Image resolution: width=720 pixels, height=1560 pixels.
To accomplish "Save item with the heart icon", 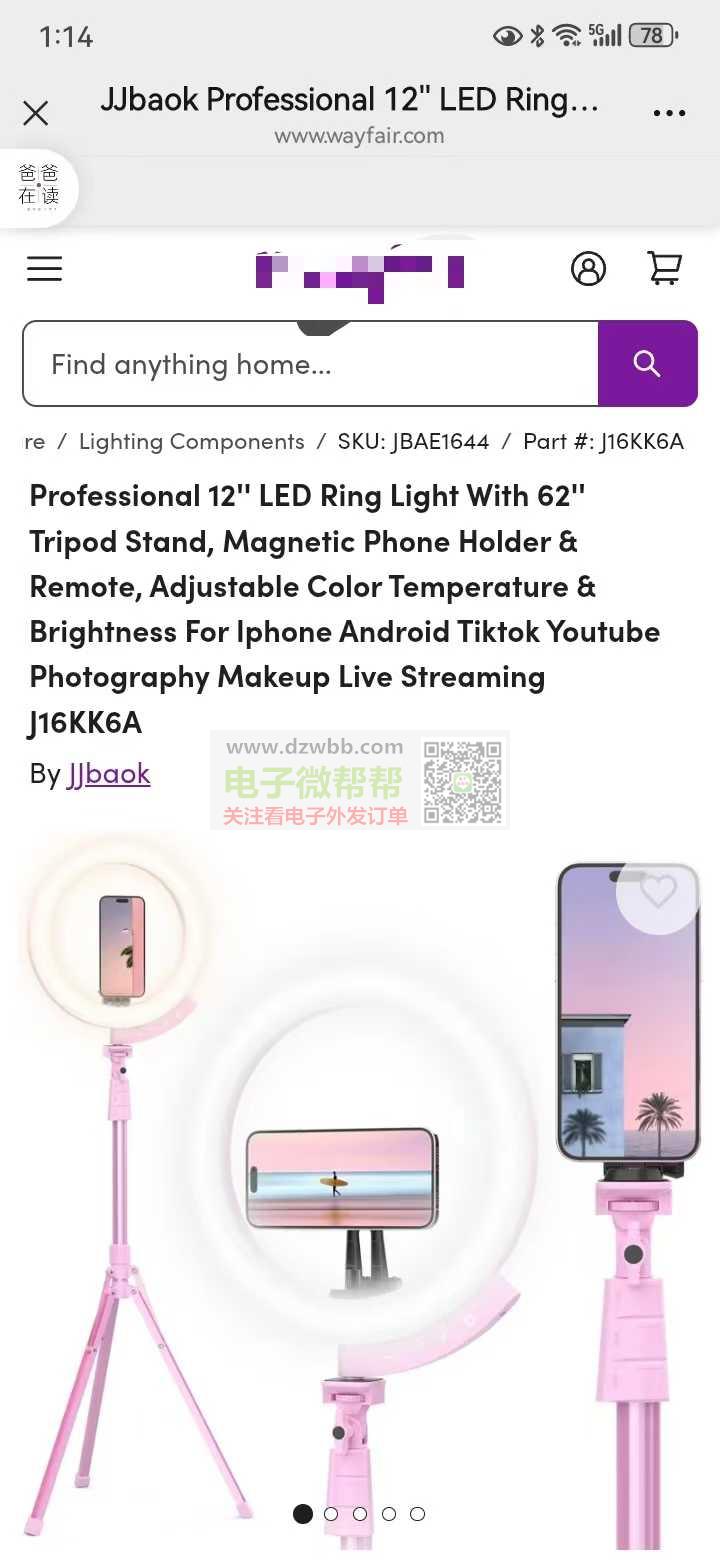I will (x=657, y=891).
